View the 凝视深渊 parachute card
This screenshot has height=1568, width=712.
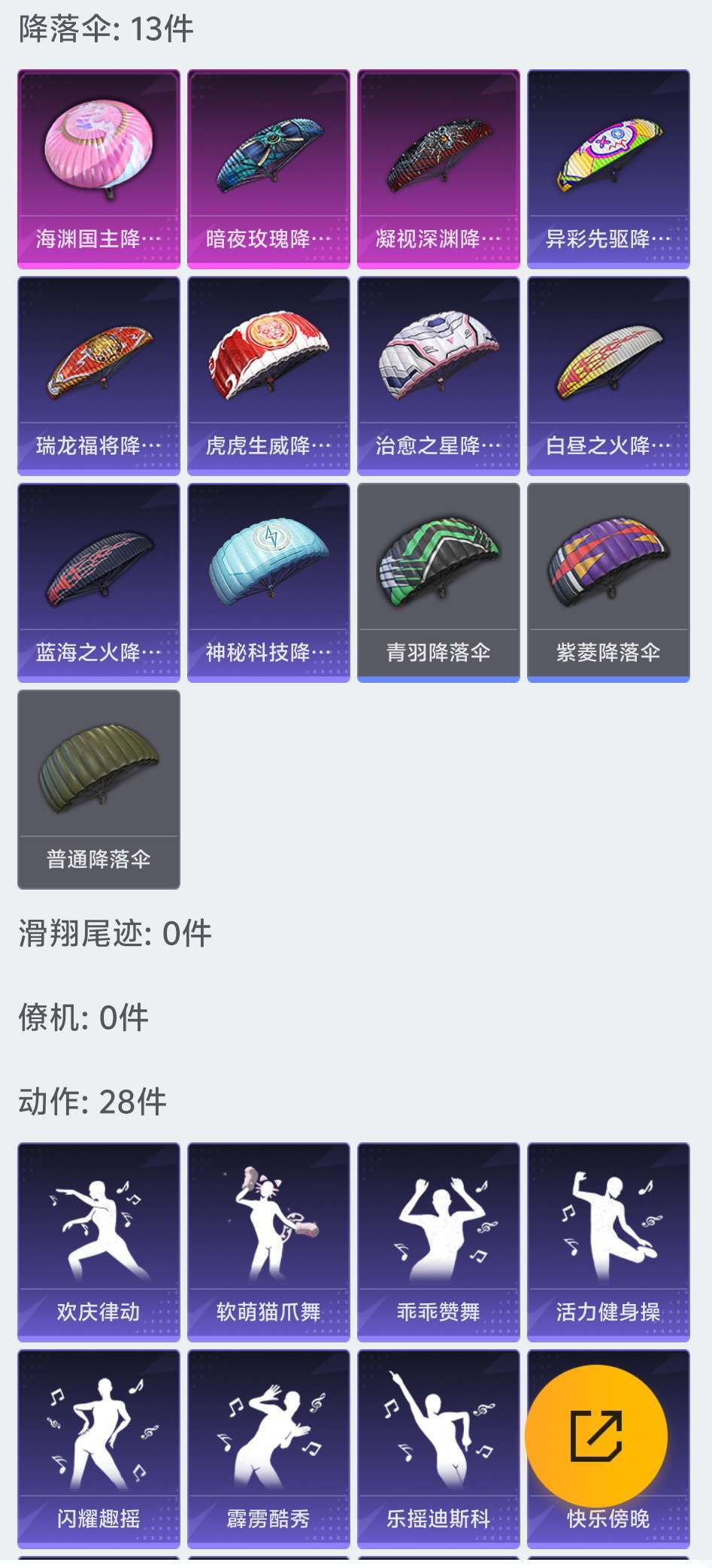click(x=438, y=169)
